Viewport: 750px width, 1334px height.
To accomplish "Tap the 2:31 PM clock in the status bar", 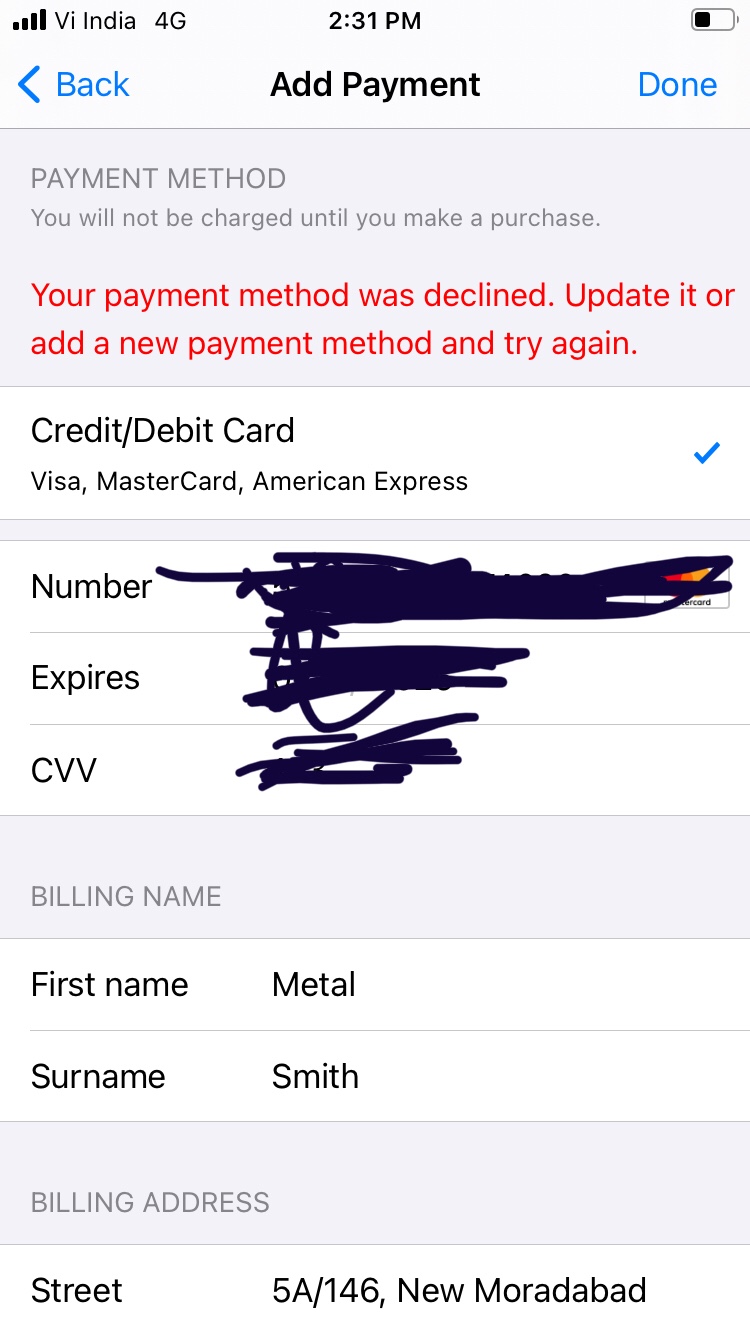I will (x=375, y=20).
